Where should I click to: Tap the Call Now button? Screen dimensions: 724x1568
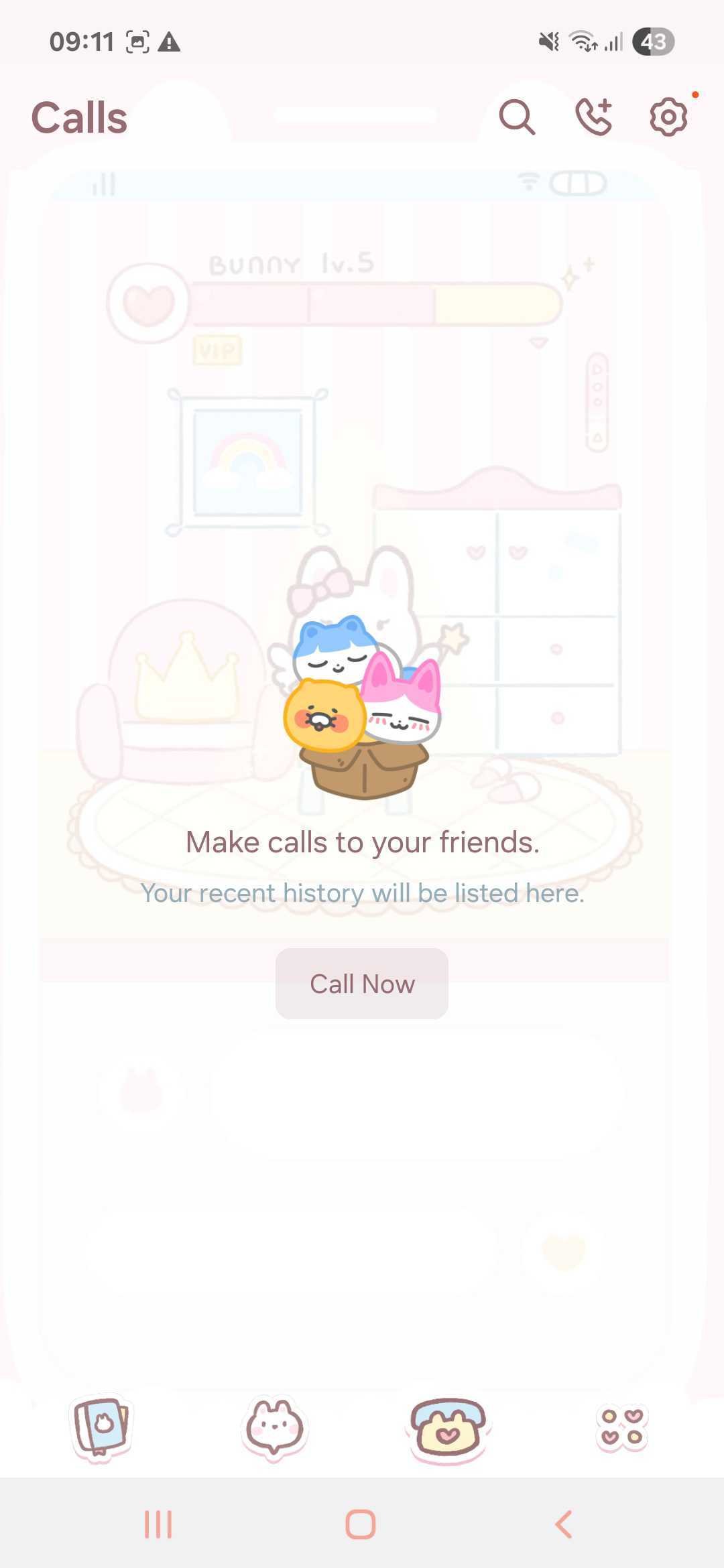[x=362, y=984]
